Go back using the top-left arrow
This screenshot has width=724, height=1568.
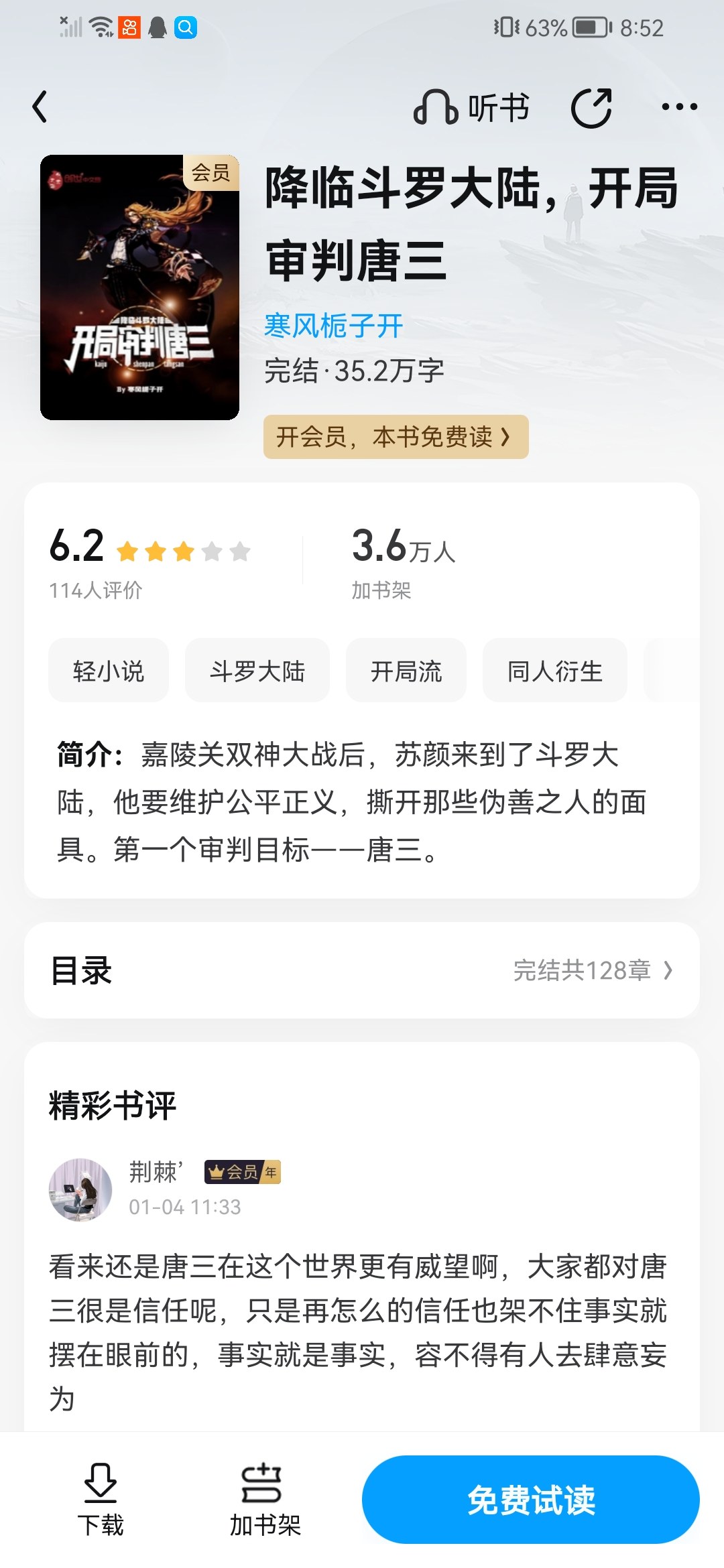click(40, 107)
